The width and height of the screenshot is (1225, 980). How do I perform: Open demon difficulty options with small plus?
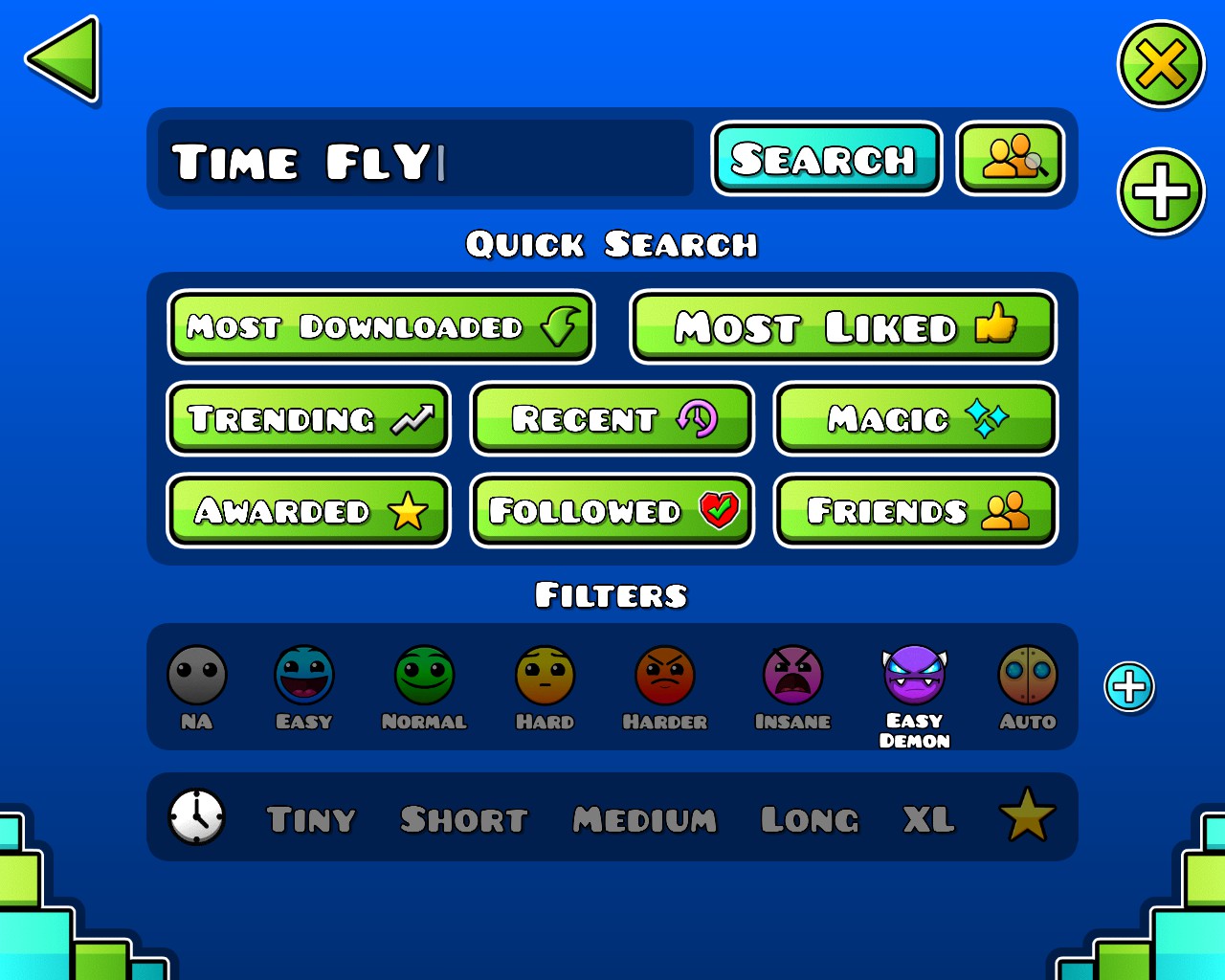1129,686
